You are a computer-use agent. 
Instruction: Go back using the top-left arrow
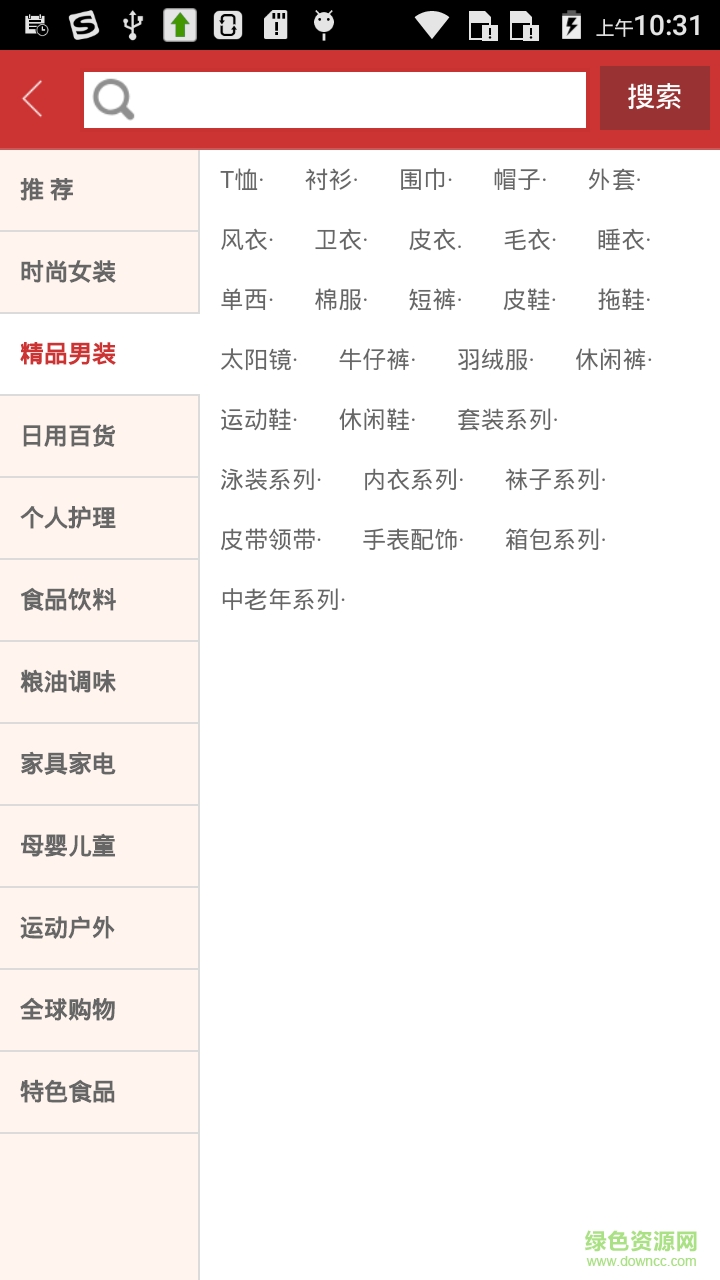tap(34, 99)
